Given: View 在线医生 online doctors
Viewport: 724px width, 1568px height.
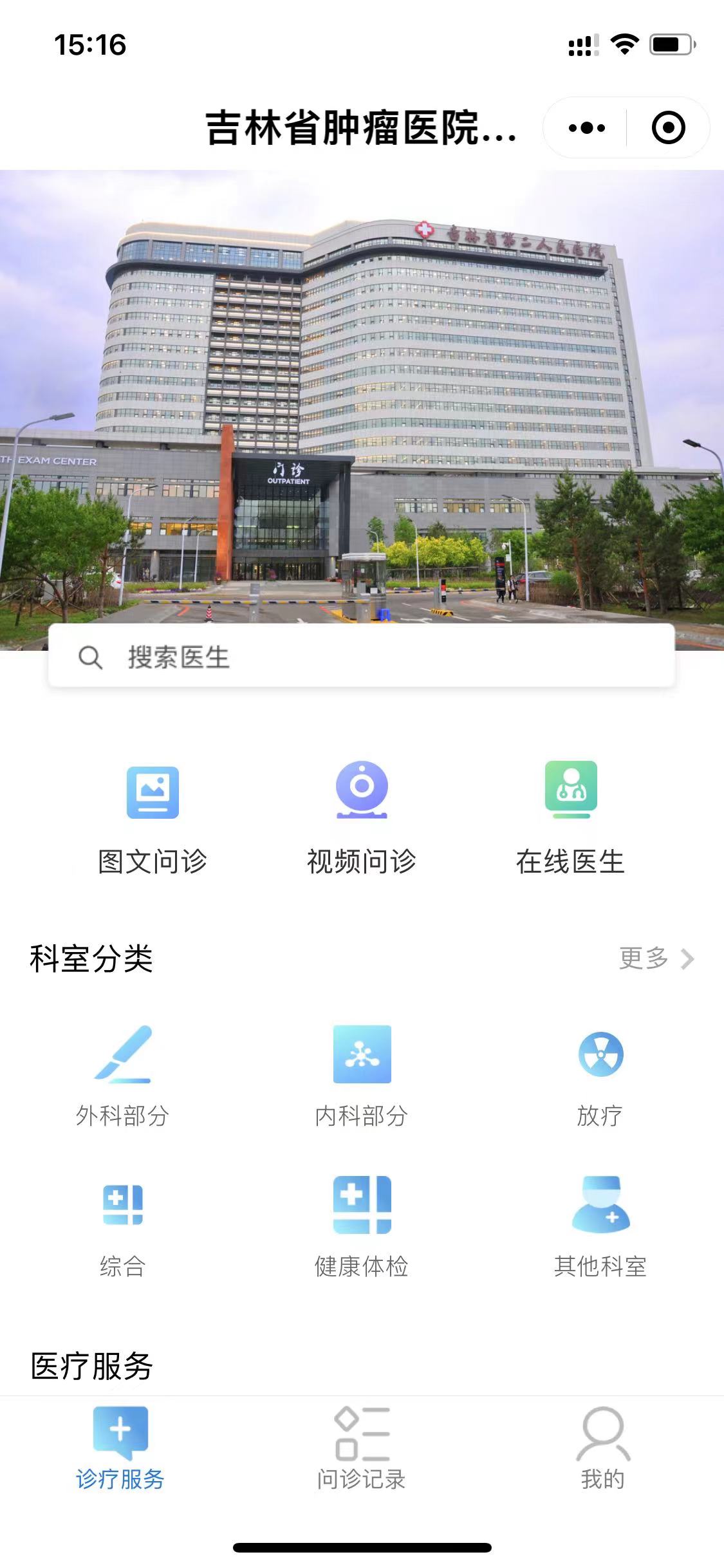Looking at the screenshot, I should 571,819.
